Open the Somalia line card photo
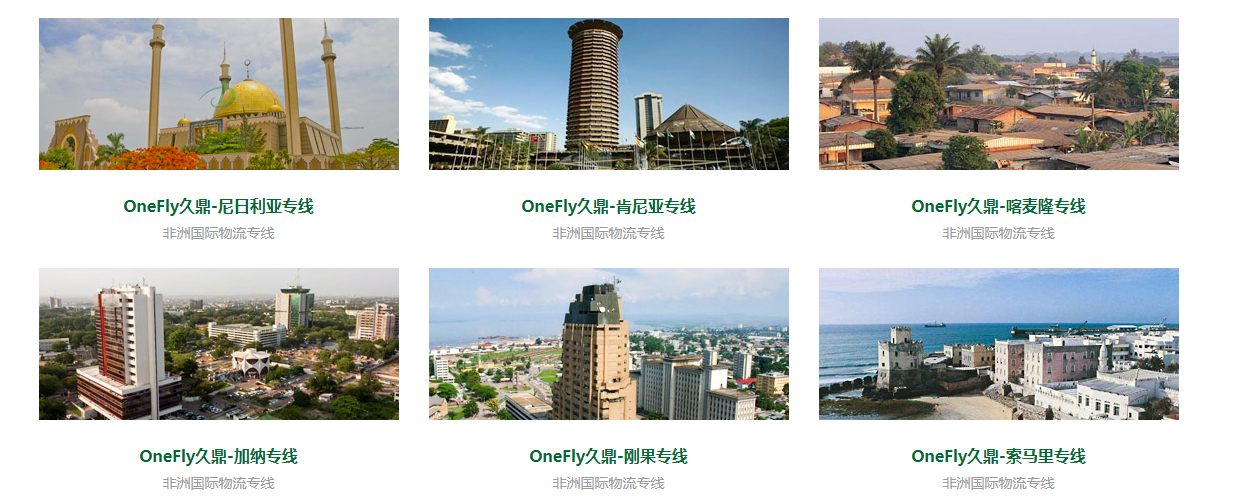 (998, 343)
